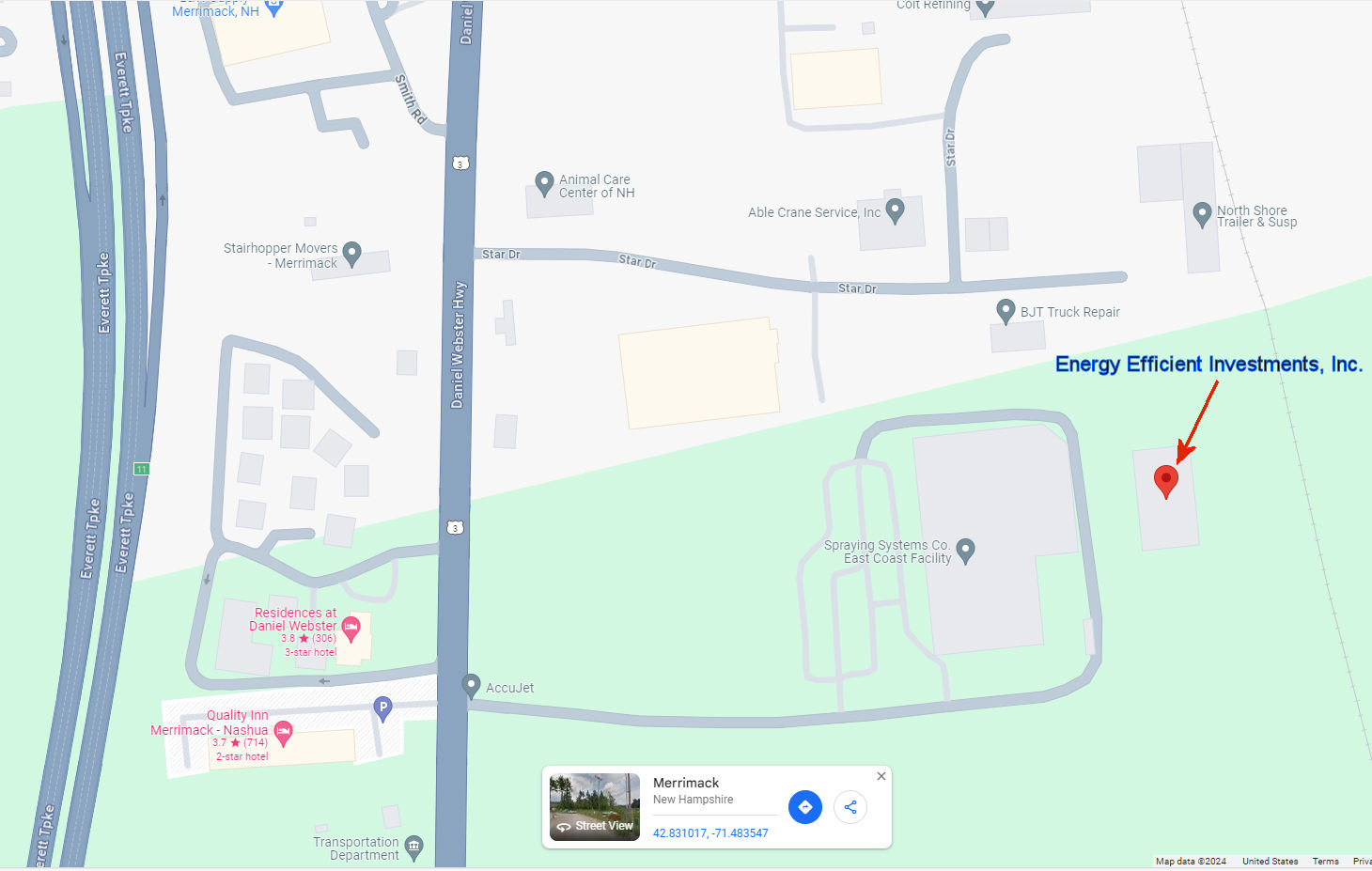The width and height of the screenshot is (1372, 871).
Task: Open Spraying Systems Co. East Coast Facility
Action: pyautogui.click(x=965, y=550)
